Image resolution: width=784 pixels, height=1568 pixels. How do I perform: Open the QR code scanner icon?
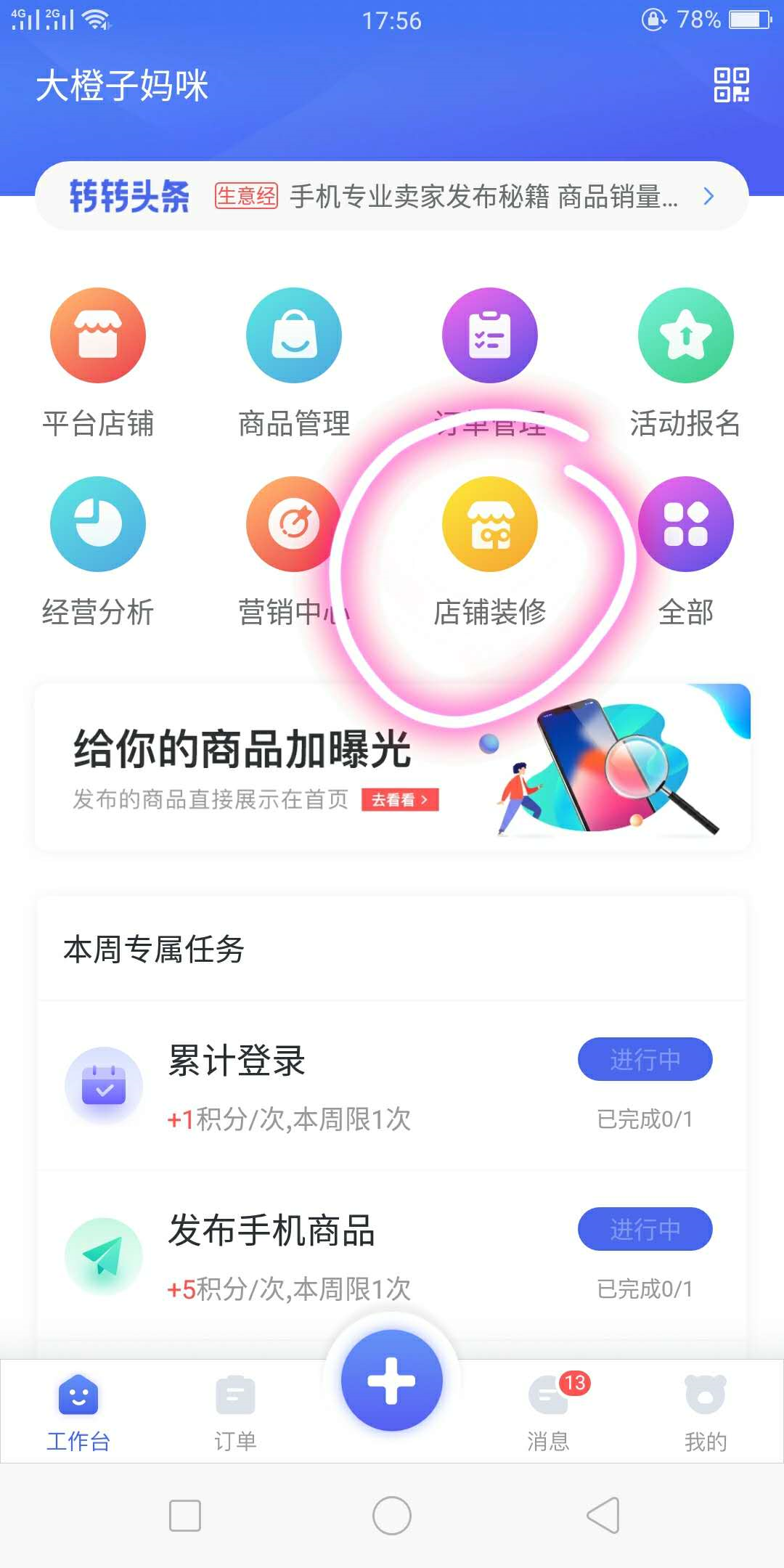731,85
